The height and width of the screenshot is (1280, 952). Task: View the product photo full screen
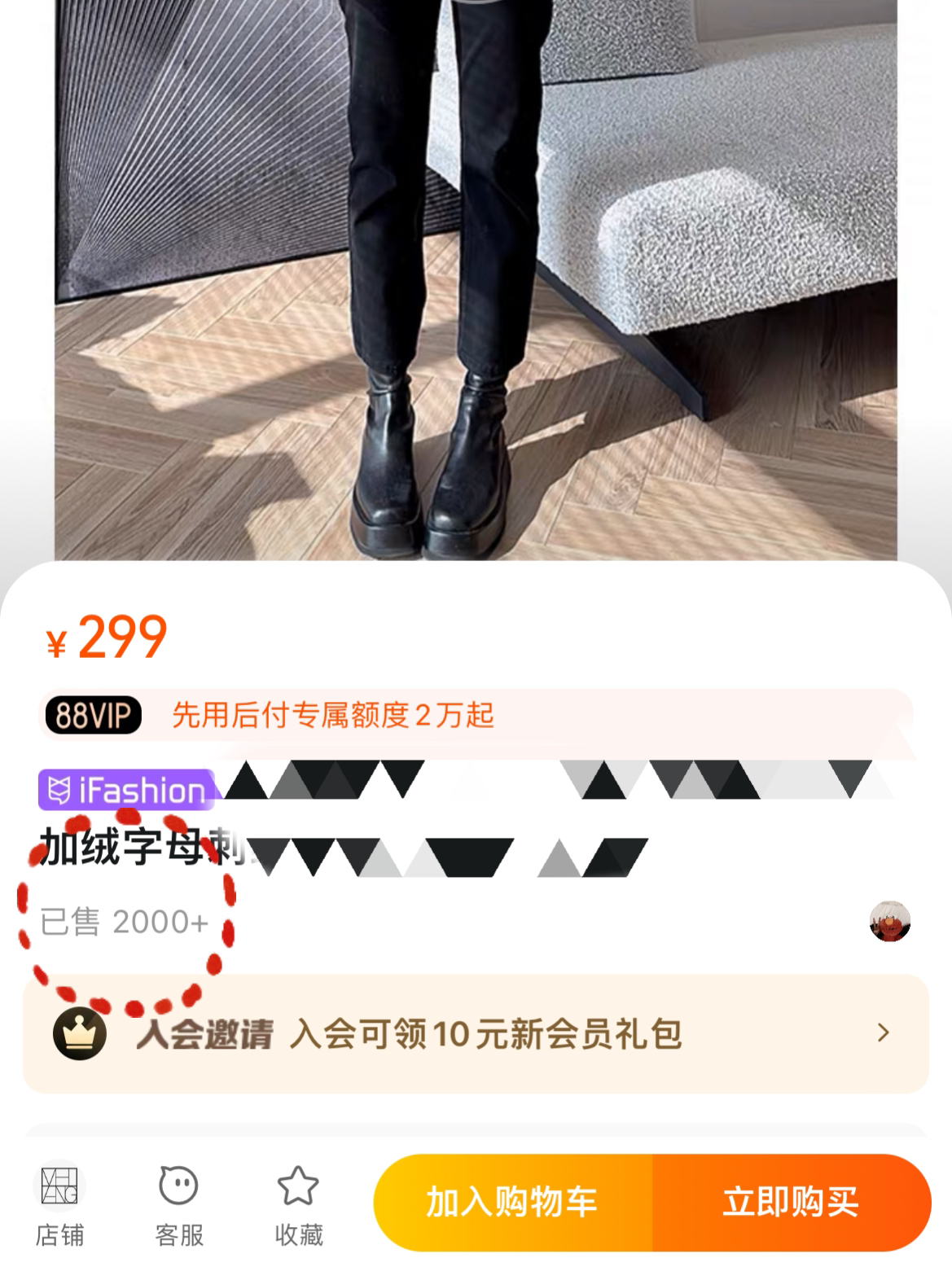pyautogui.click(x=476, y=277)
